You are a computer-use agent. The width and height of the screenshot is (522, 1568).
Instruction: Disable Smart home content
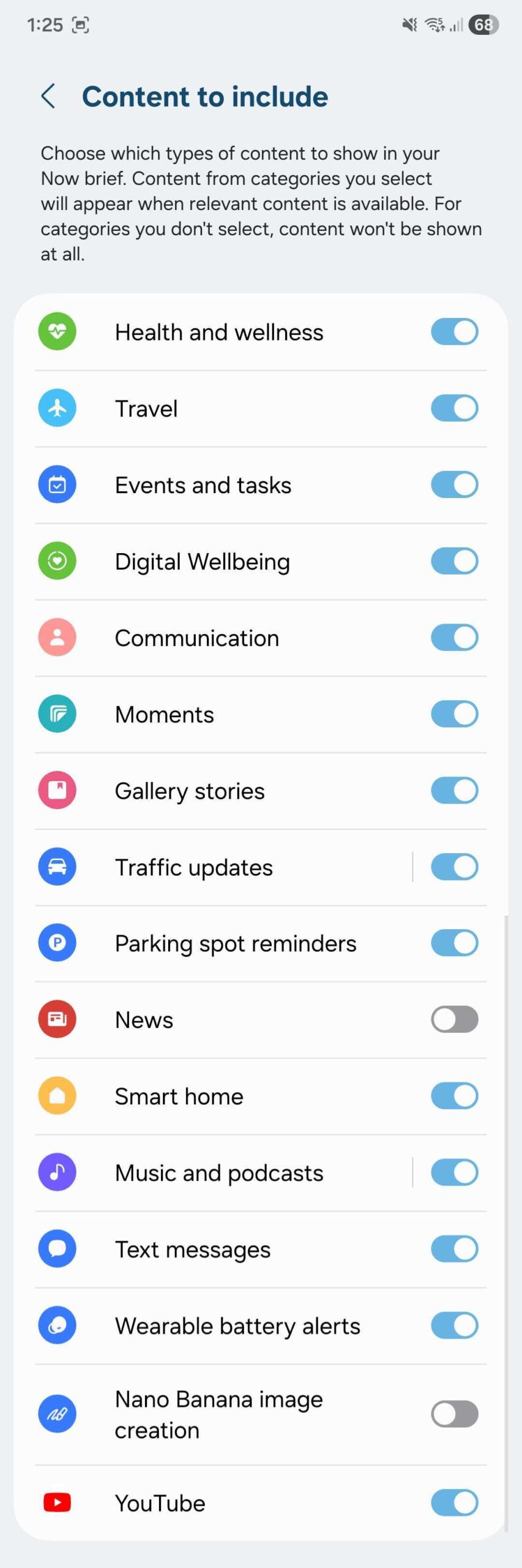tap(454, 1096)
